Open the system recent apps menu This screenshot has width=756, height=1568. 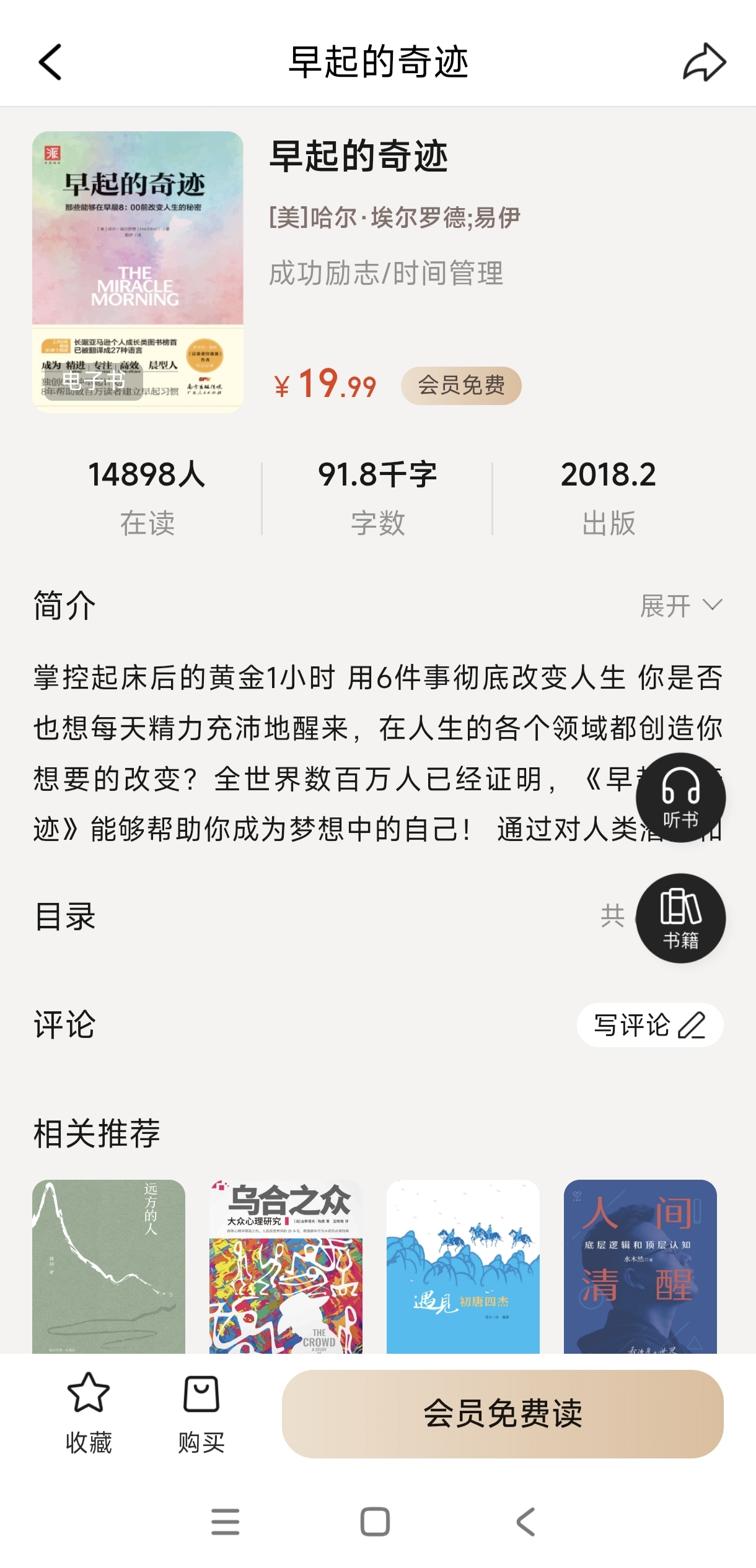[225, 1522]
